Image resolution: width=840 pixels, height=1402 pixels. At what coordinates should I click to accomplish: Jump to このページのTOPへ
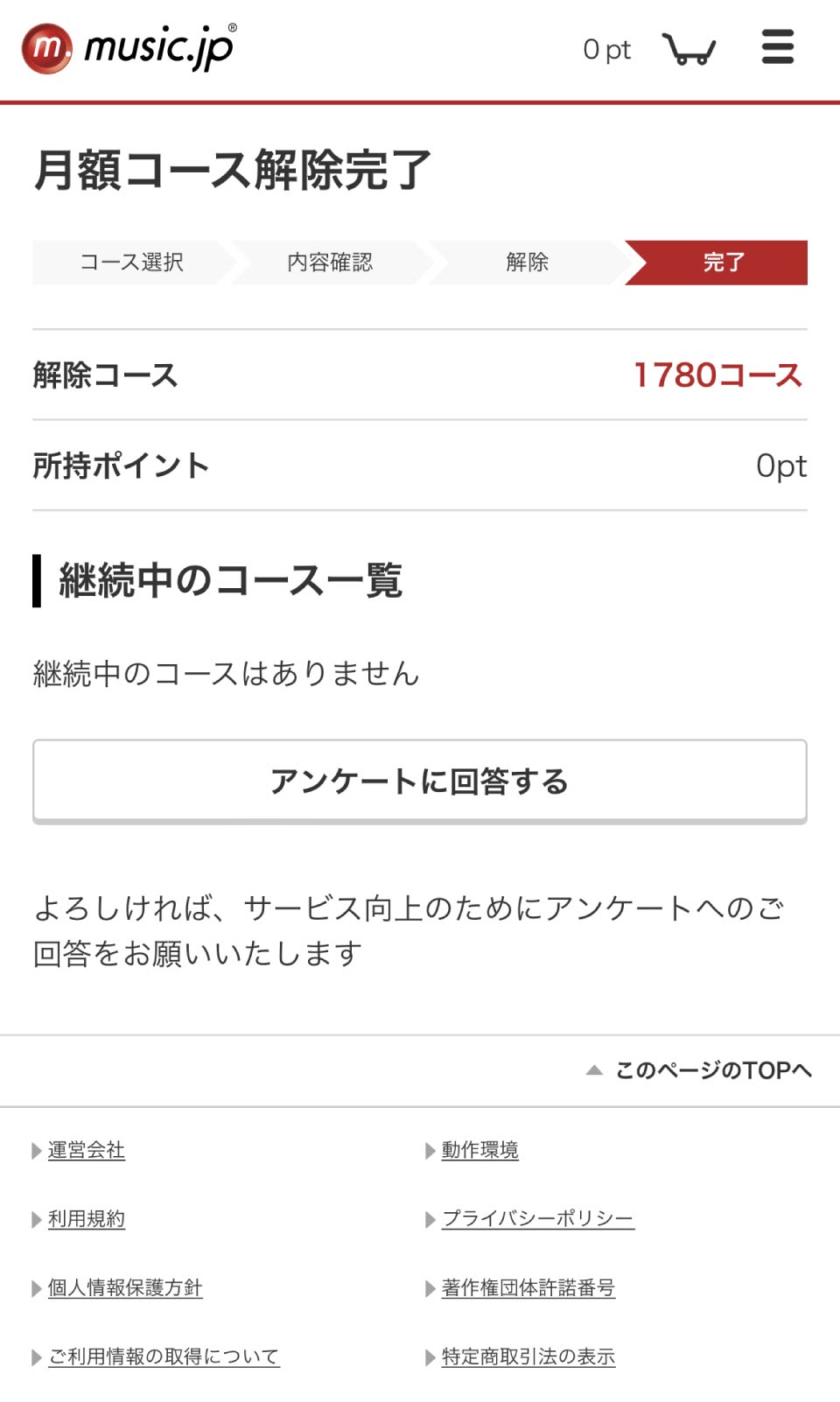pyautogui.click(x=712, y=1070)
